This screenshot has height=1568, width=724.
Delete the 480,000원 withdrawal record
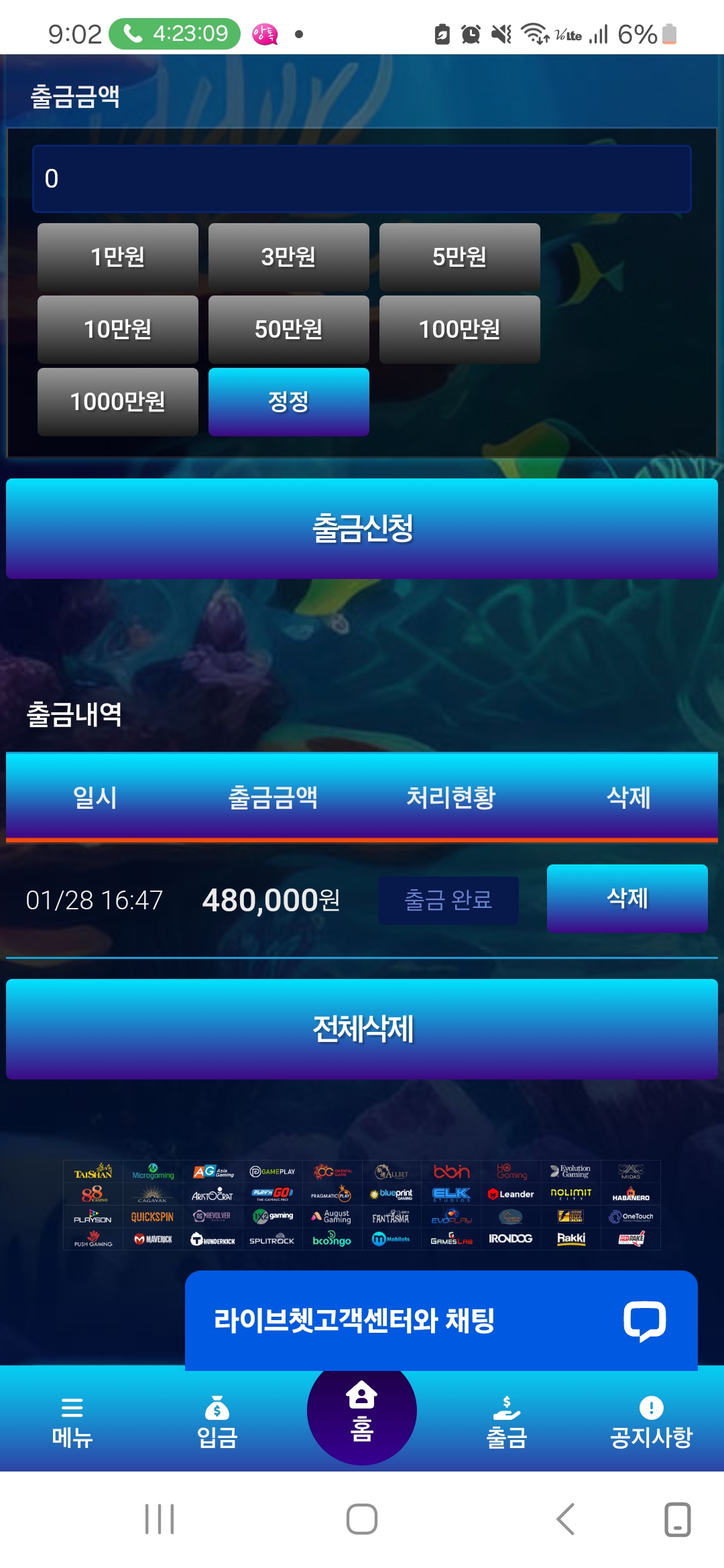point(627,898)
